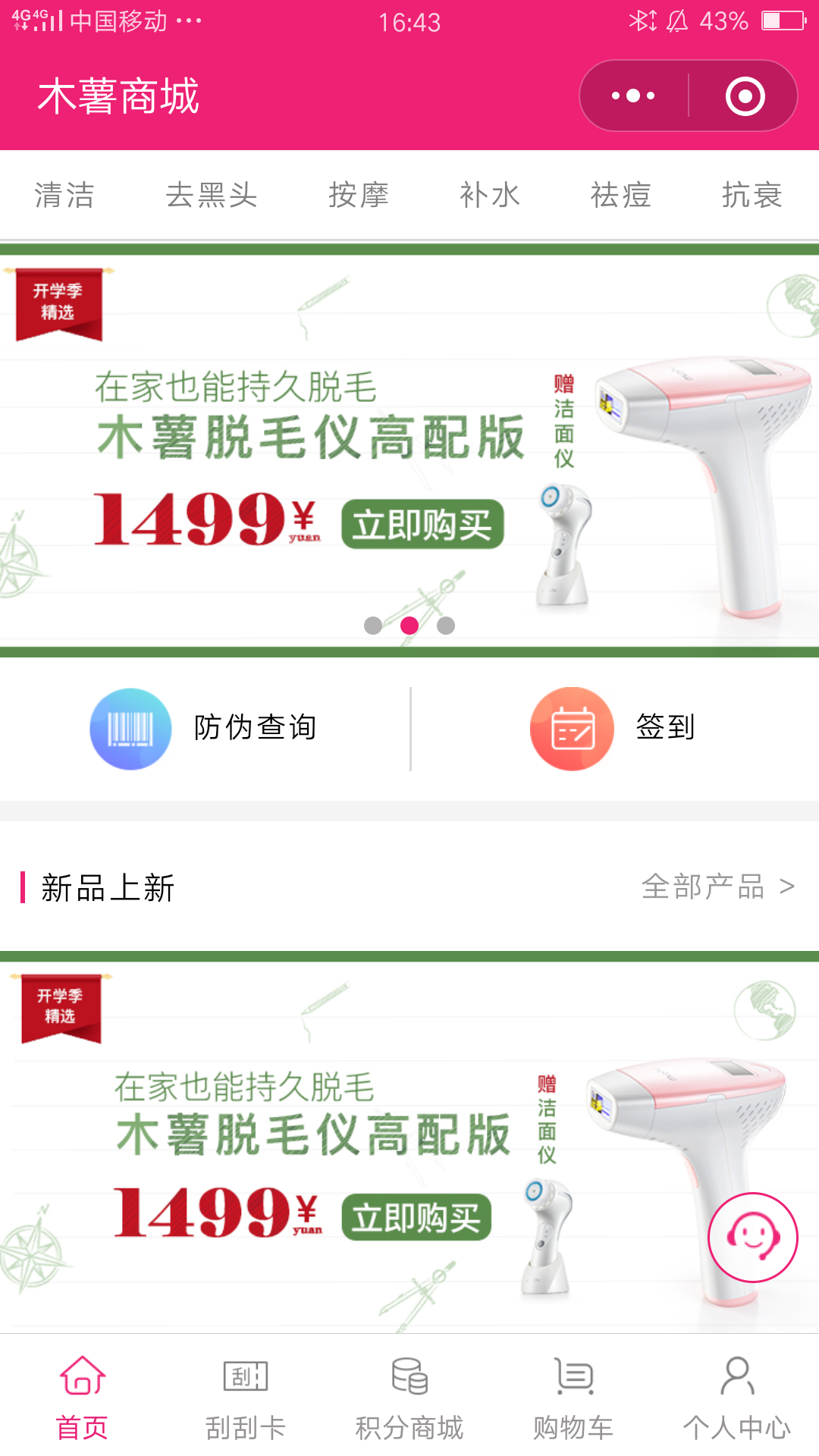Viewport: 819px width, 1456px height.
Task: View the 抗衰 category
Action: coord(752,196)
